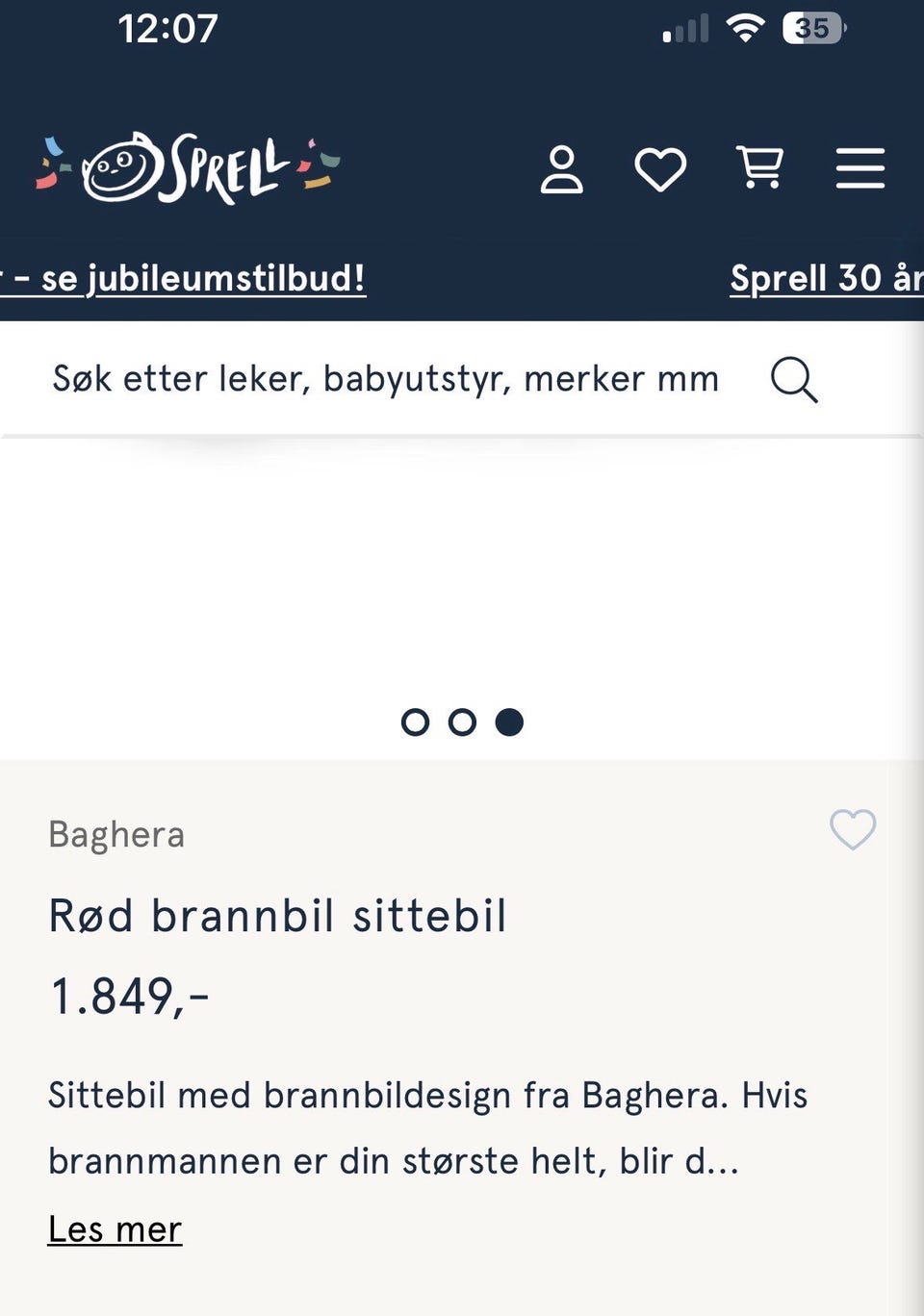Click the Baghera brand name

coord(116,834)
